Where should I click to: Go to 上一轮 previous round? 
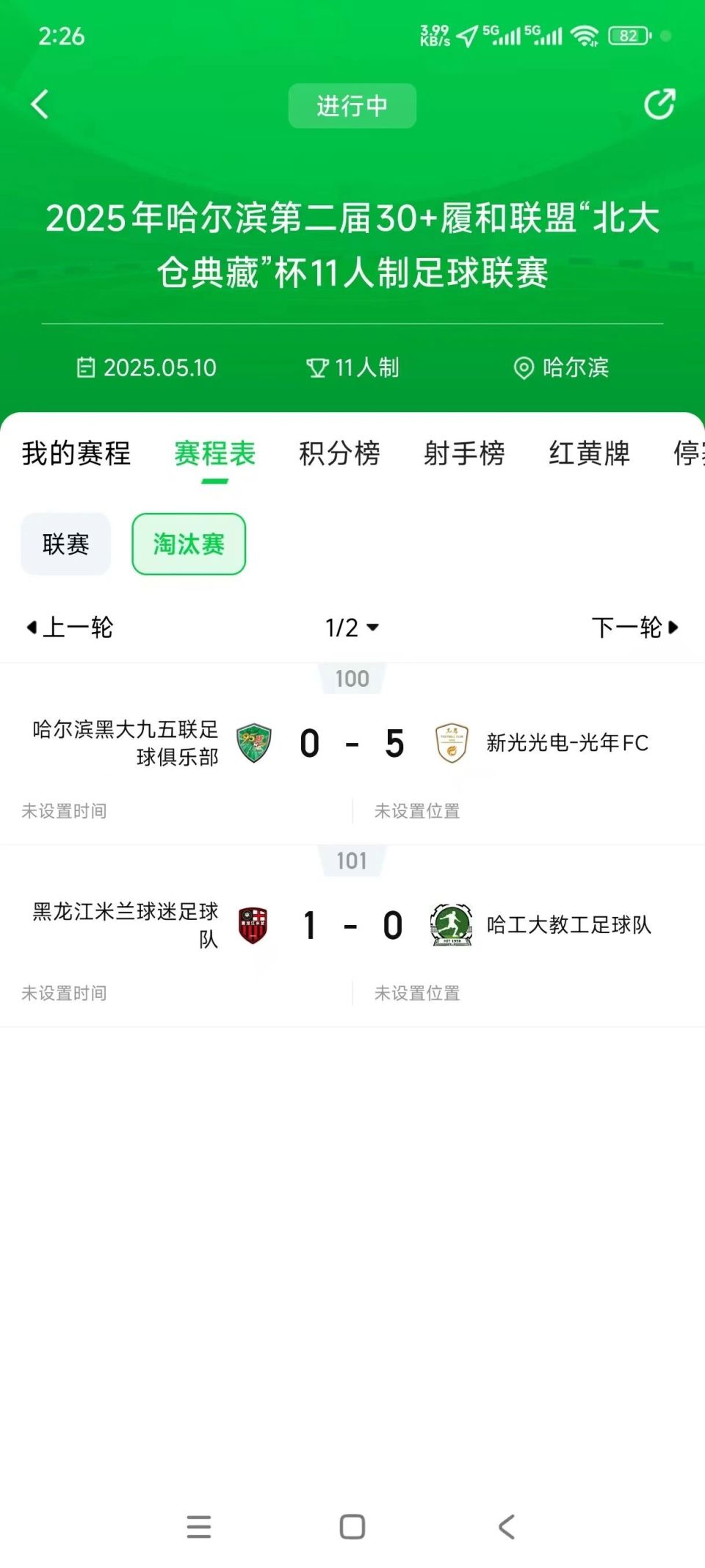[x=70, y=627]
